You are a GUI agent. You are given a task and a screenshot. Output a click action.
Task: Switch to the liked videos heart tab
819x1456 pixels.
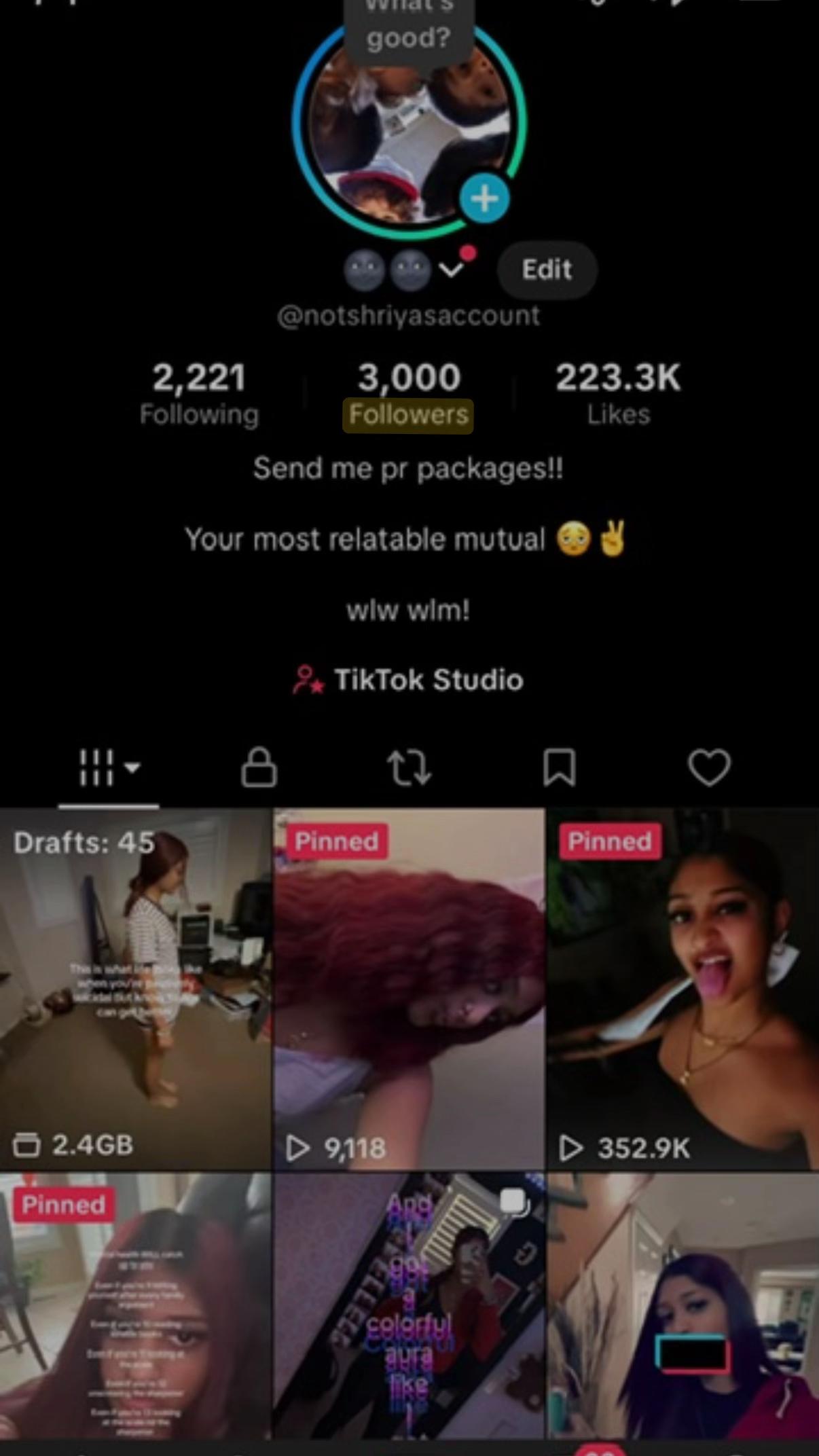(x=709, y=768)
